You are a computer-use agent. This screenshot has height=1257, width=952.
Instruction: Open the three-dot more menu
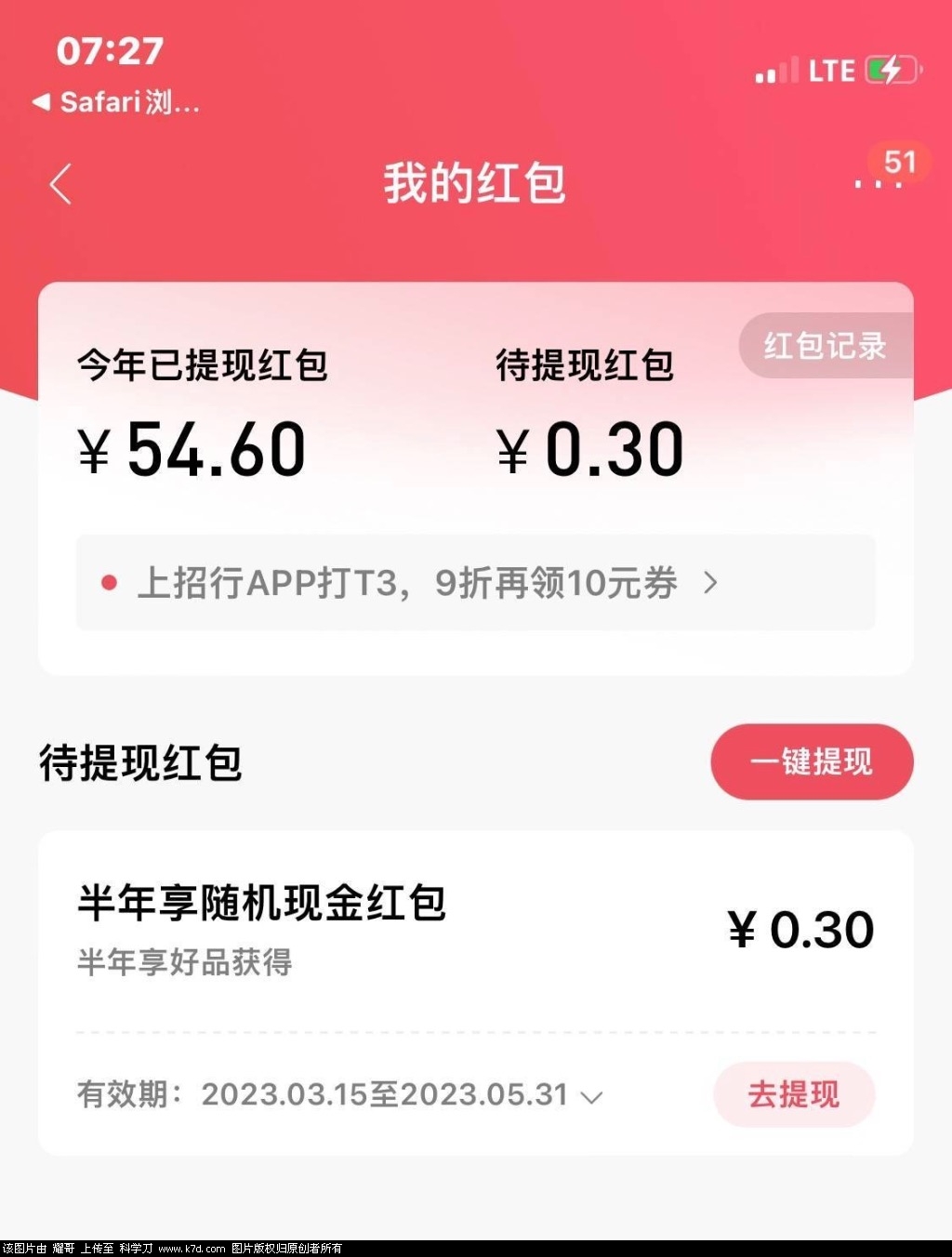(878, 183)
